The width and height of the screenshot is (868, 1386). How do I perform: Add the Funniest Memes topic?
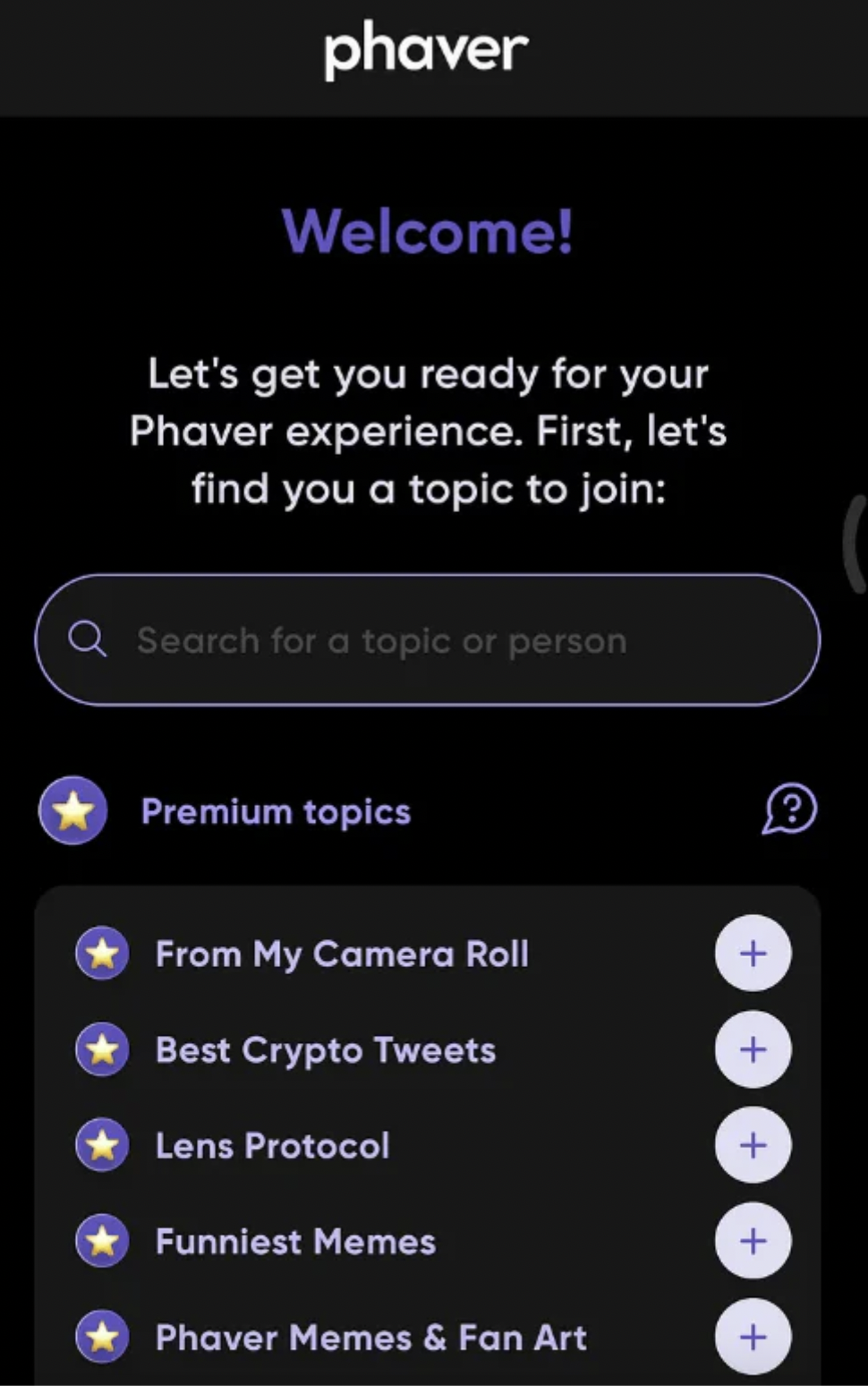(753, 1241)
